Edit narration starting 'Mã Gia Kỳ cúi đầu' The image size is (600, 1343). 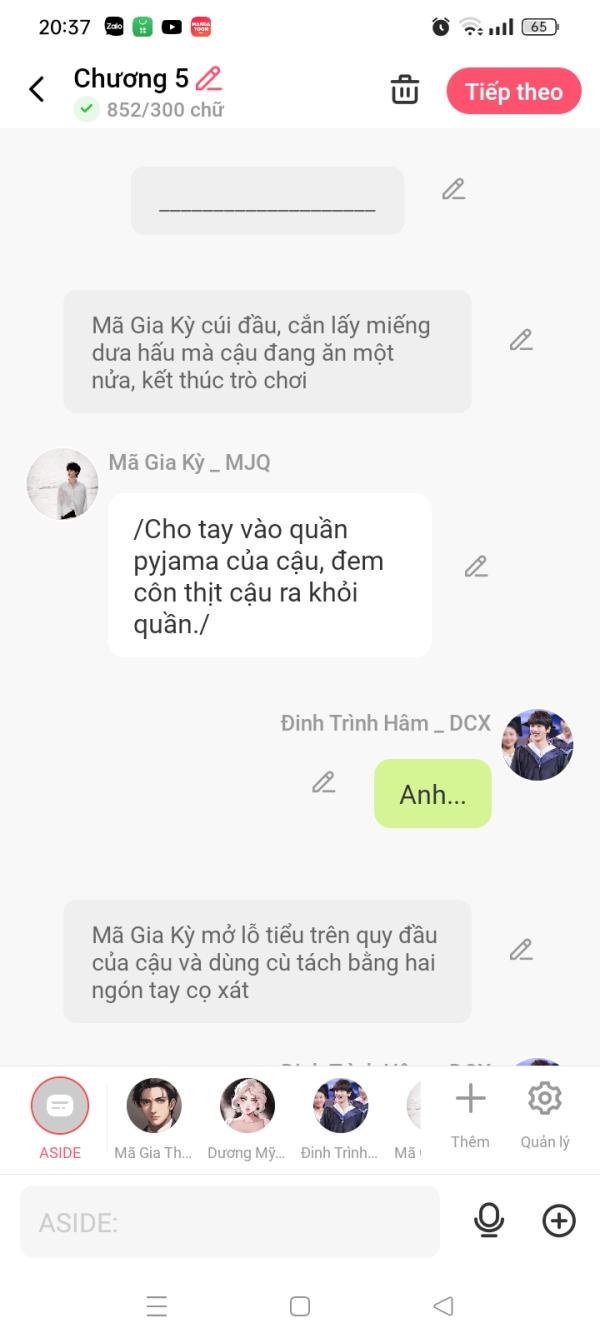point(521,340)
